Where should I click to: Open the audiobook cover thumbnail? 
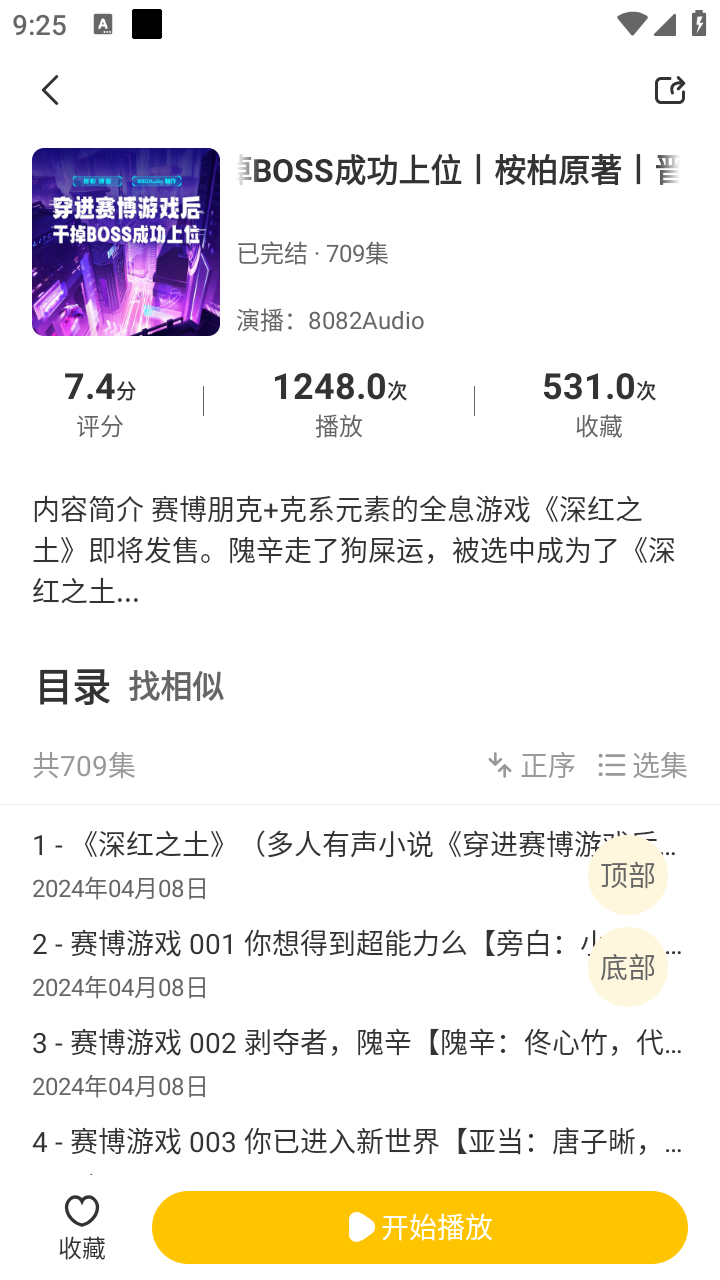click(x=125, y=242)
